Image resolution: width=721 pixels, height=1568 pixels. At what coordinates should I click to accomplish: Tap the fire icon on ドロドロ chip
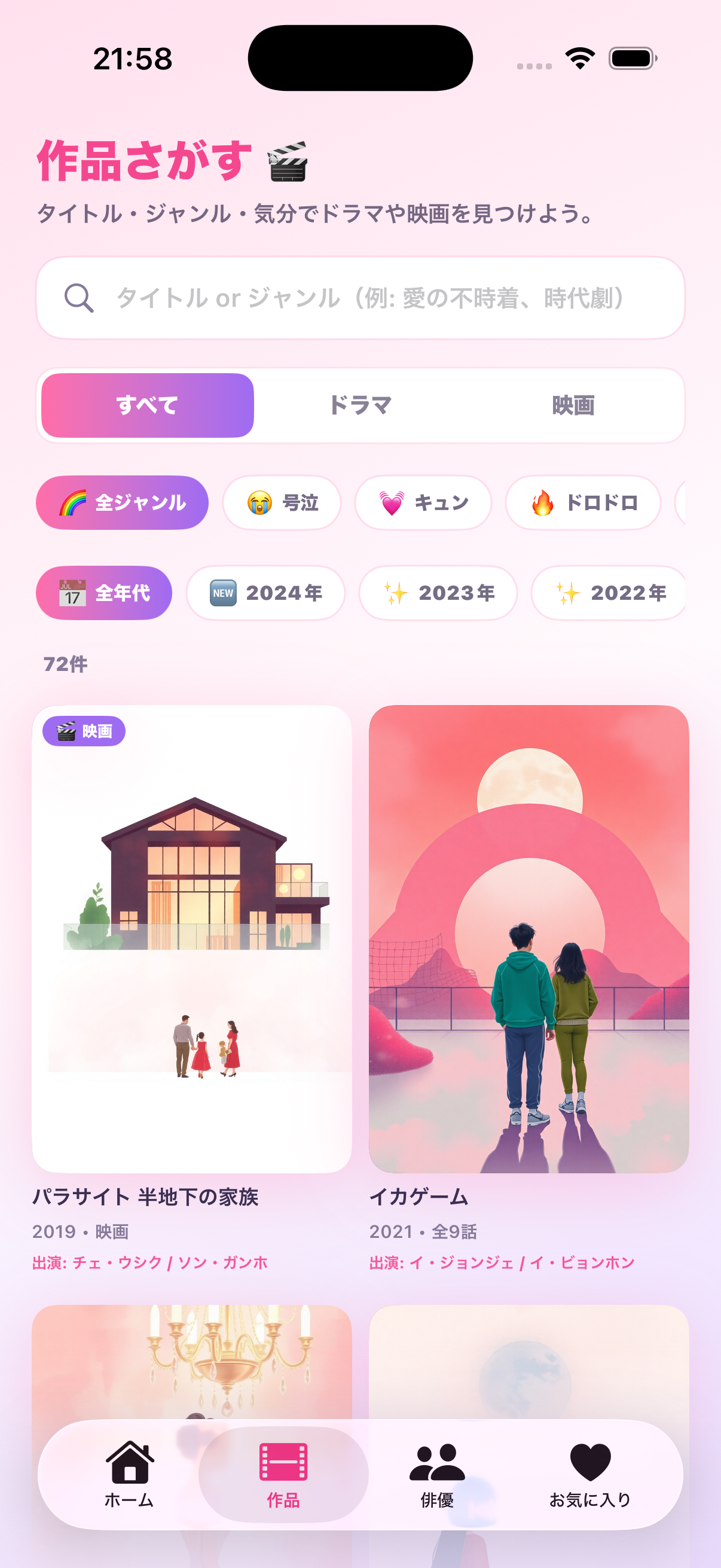pyautogui.click(x=543, y=502)
